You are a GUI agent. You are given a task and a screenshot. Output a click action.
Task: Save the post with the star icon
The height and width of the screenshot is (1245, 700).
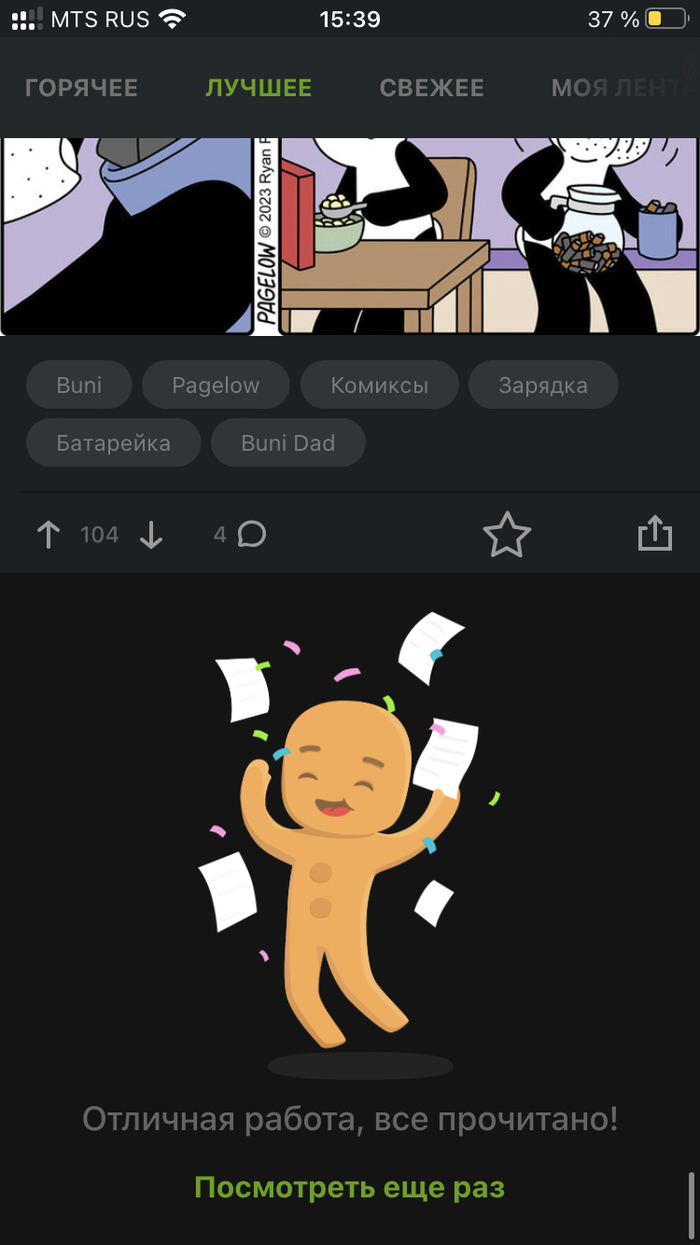tap(506, 535)
